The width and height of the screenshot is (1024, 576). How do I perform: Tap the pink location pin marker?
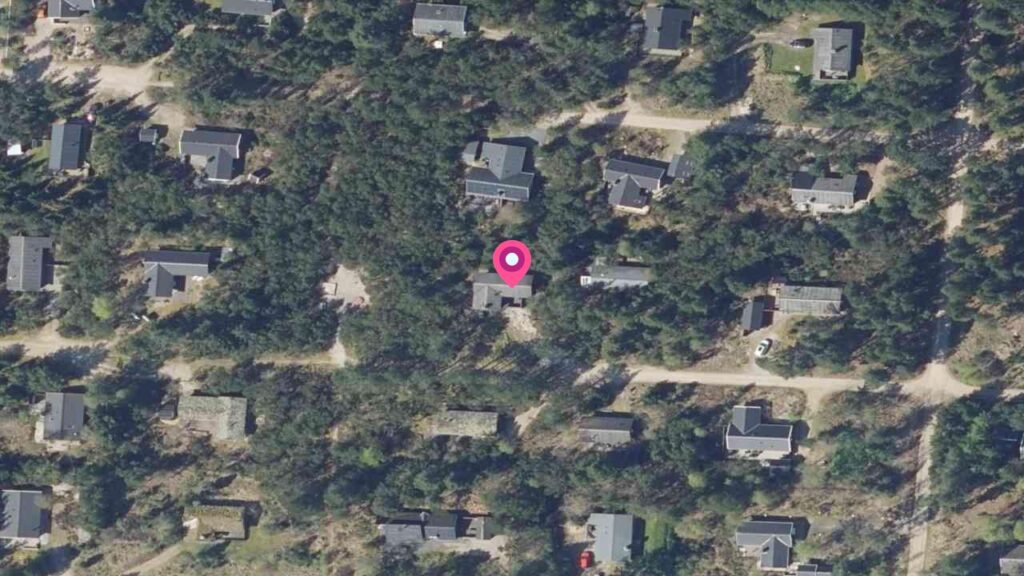512,262
